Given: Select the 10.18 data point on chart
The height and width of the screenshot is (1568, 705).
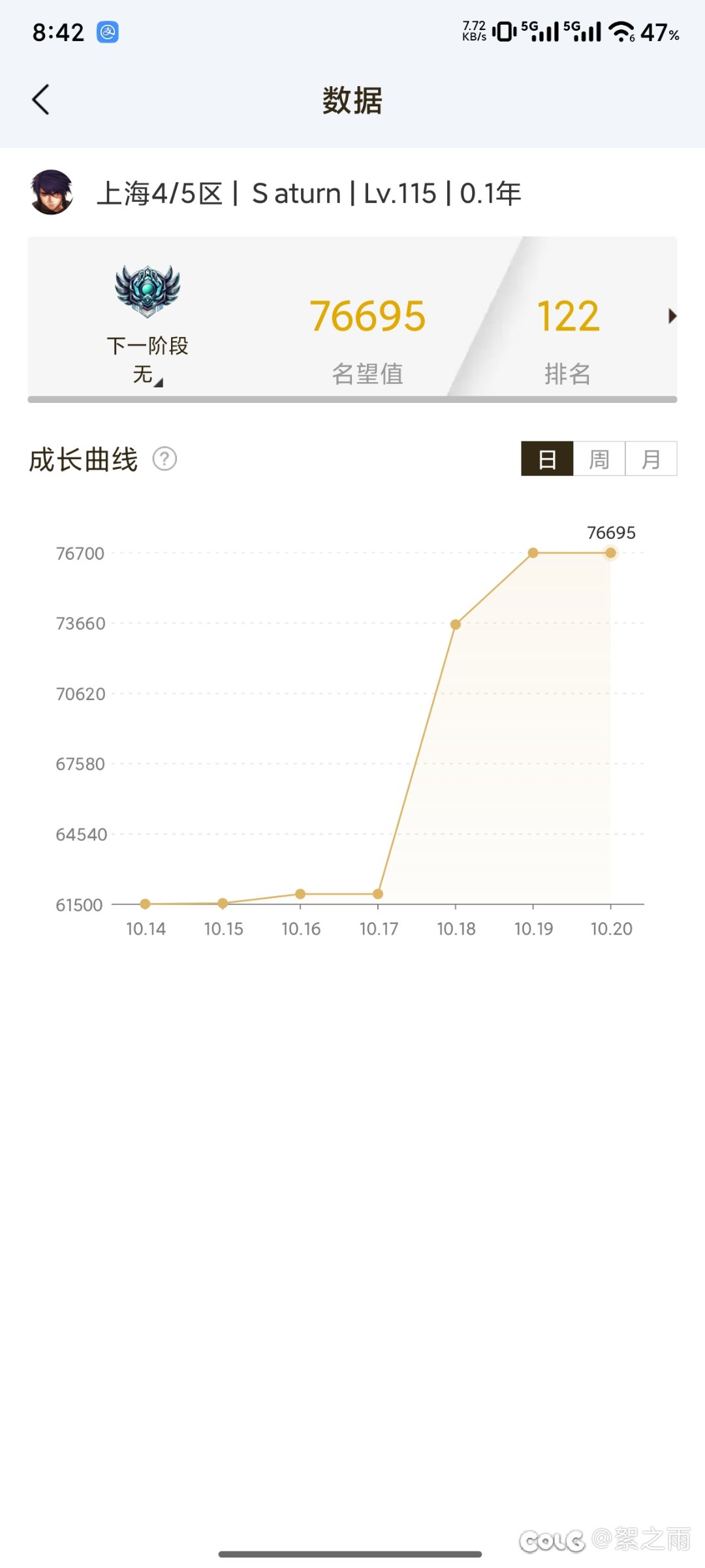Looking at the screenshot, I should (456, 624).
